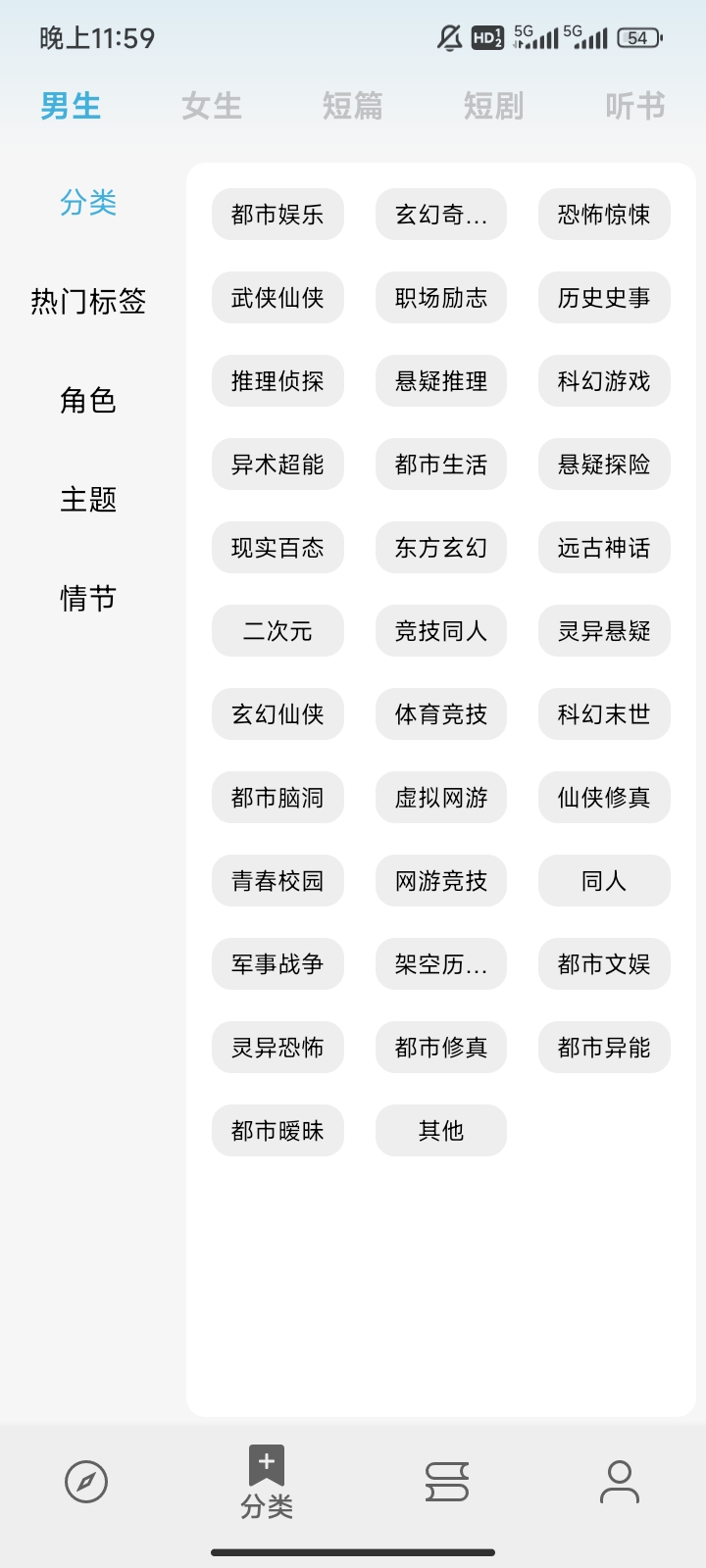The height and width of the screenshot is (1568, 706).
Task: Select the 悬疑推理 category chip
Action: tap(441, 381)
